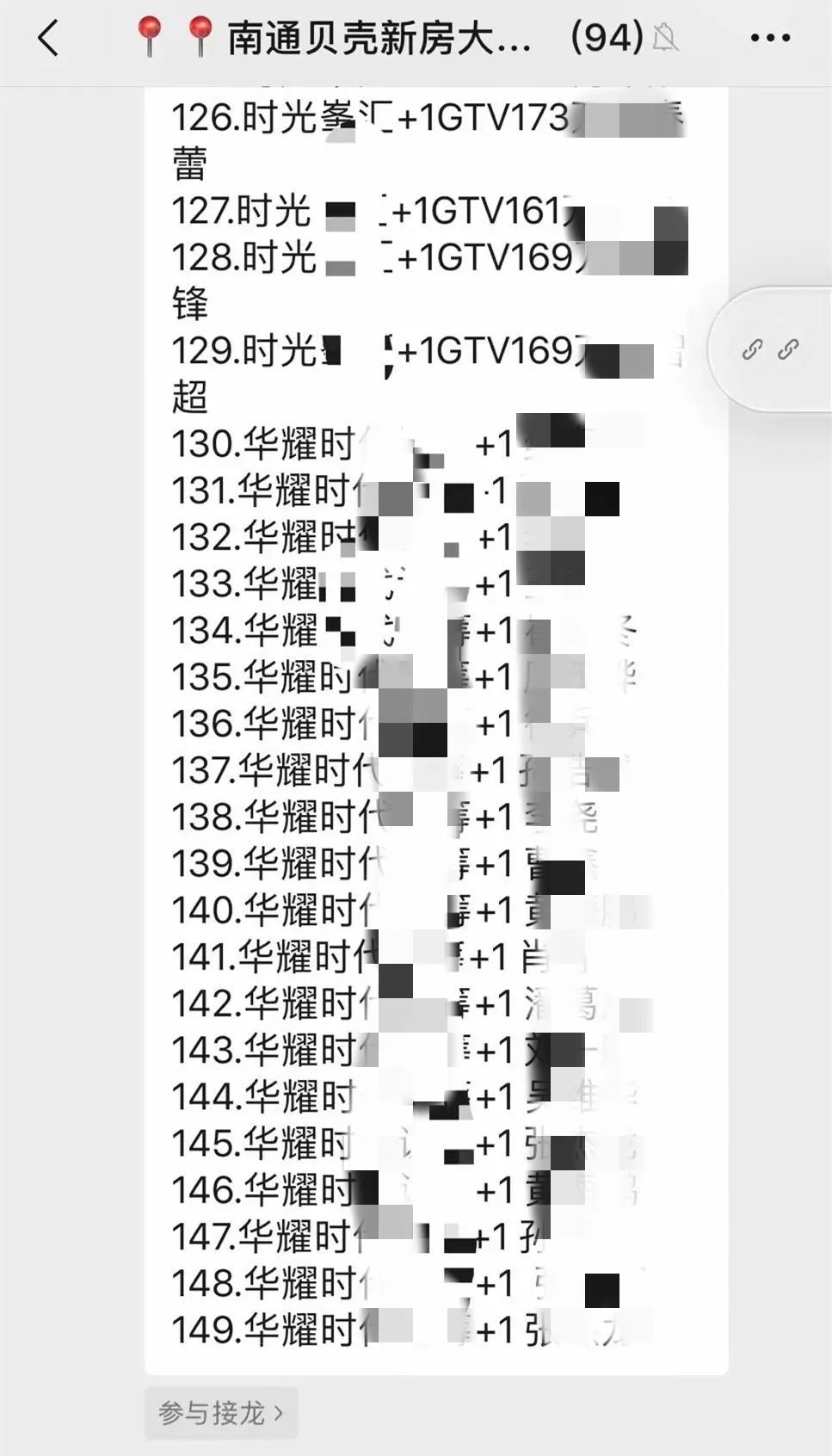Open the floating link shortcut bubble
This screenshot has width=832, height=1456.
tap(771, 349)
